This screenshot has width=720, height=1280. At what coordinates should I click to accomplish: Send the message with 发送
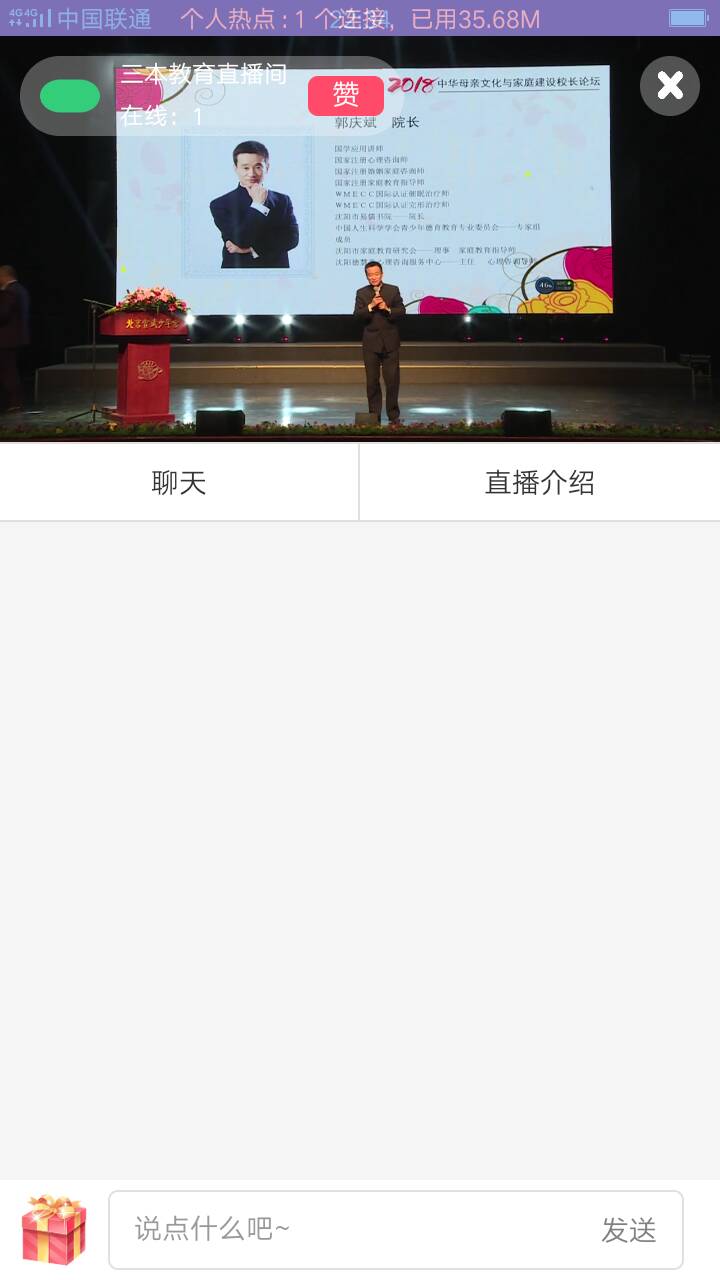point(629,1230)
